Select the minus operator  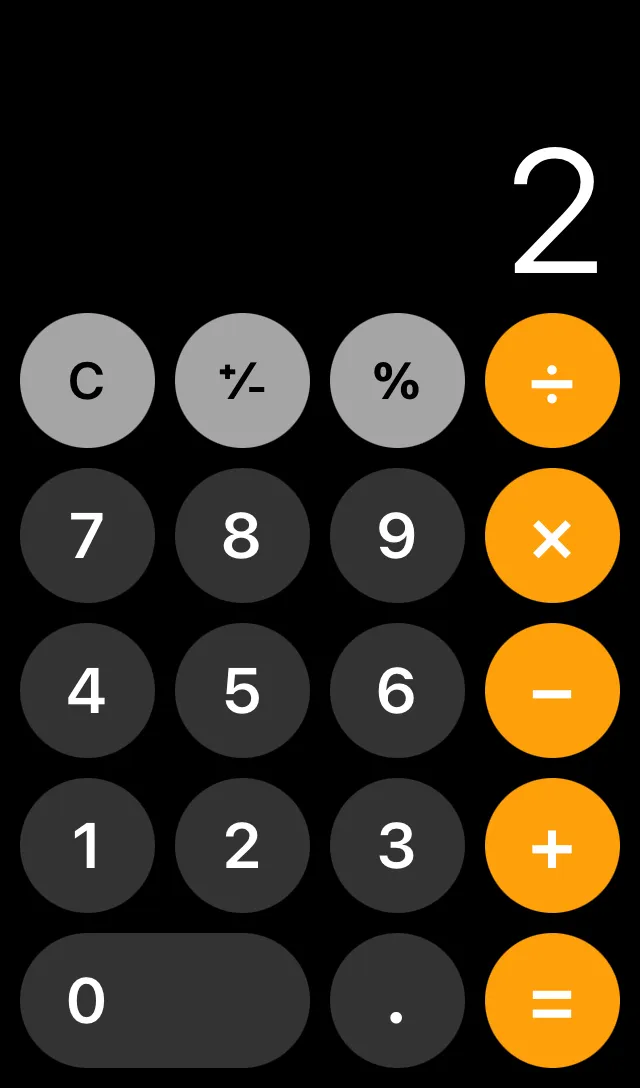click(553, 690)
